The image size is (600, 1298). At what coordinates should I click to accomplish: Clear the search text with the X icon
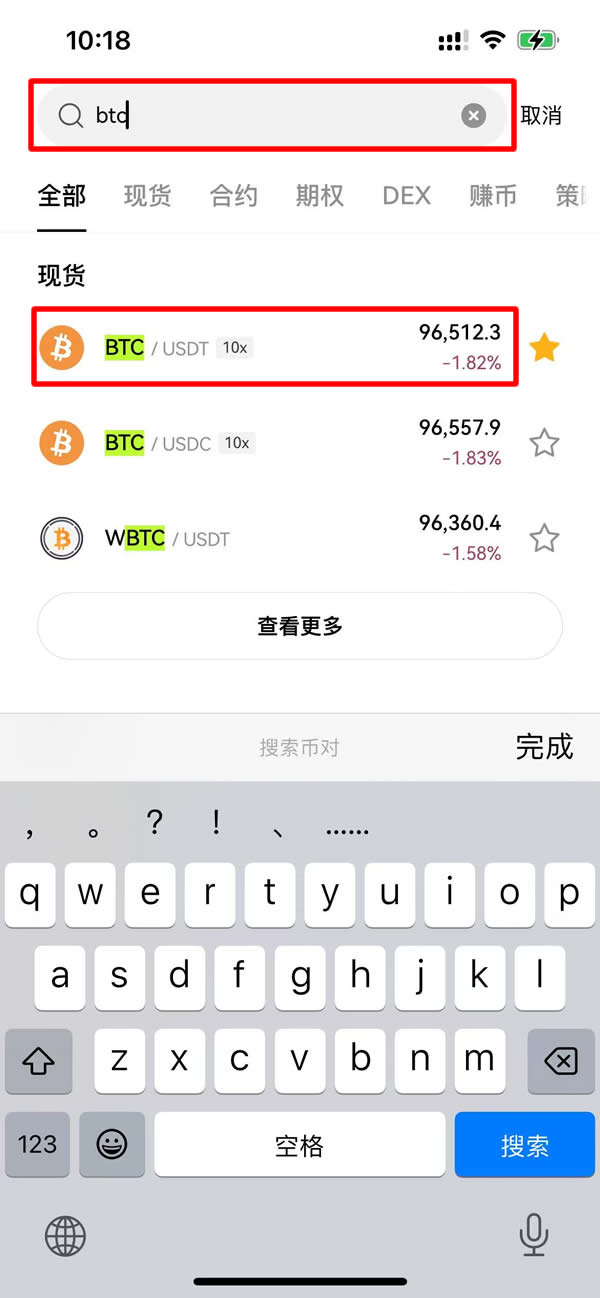coord(473,116)
